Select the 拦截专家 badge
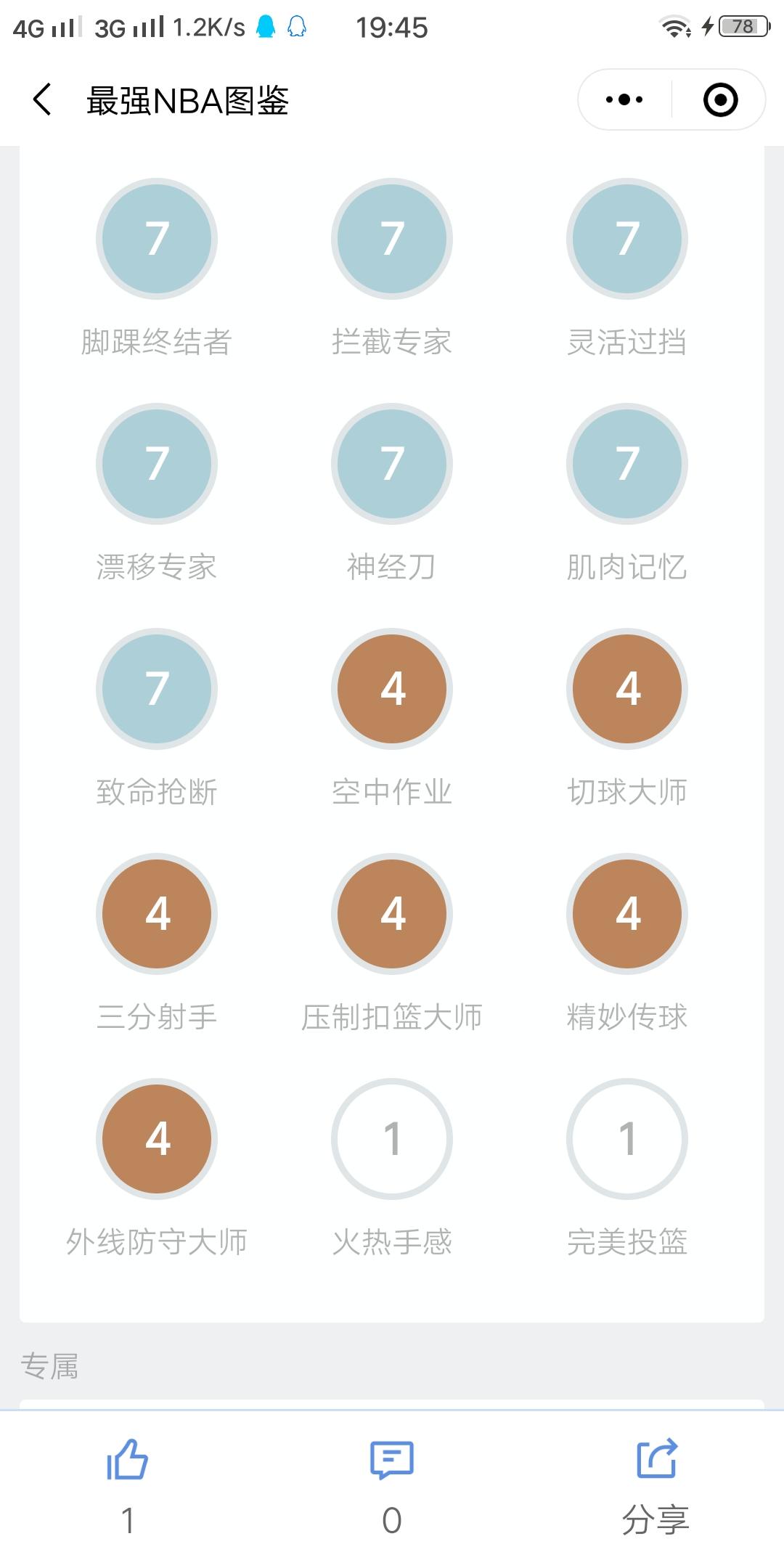784x1568 pixels. click(x=392, y=239)
